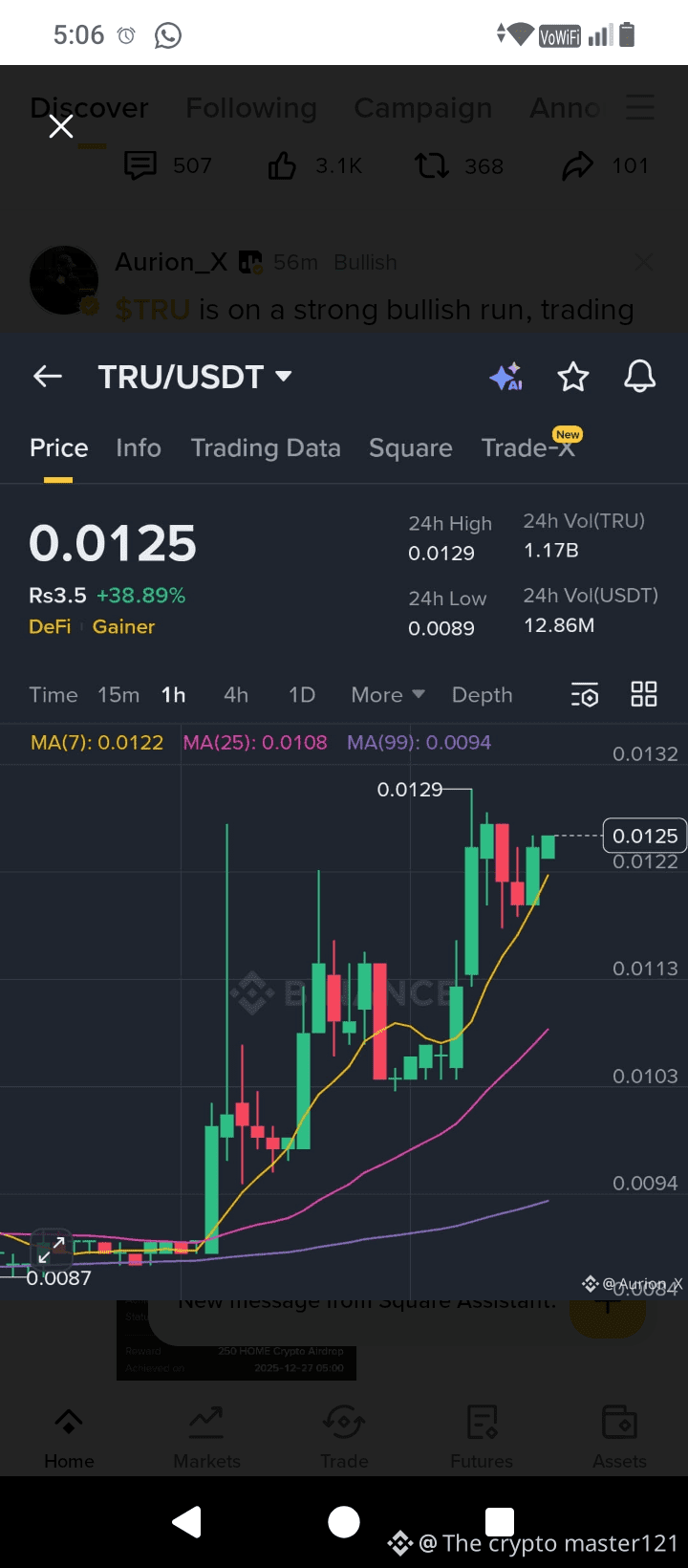The width and height of the screenshot is (688, 1568).
Task: Go back using the system back button
Action: pos(187,1521)
